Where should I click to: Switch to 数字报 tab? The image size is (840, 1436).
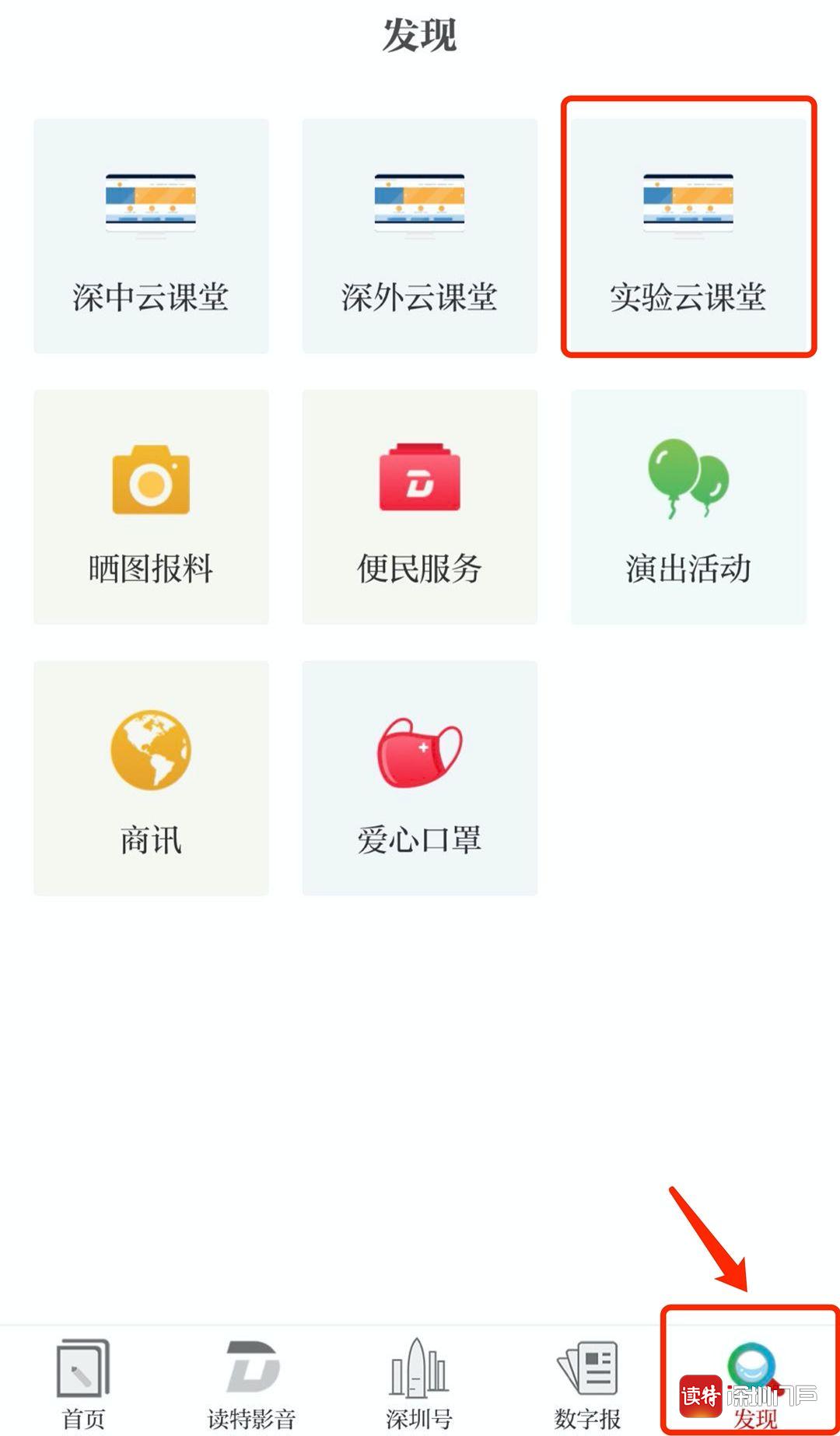[588, 1383]
